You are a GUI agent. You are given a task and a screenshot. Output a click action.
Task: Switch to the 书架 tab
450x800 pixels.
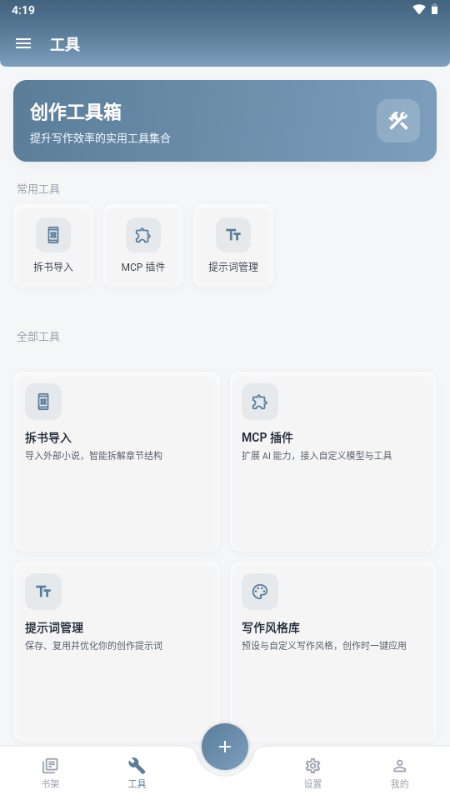(50, 773)
